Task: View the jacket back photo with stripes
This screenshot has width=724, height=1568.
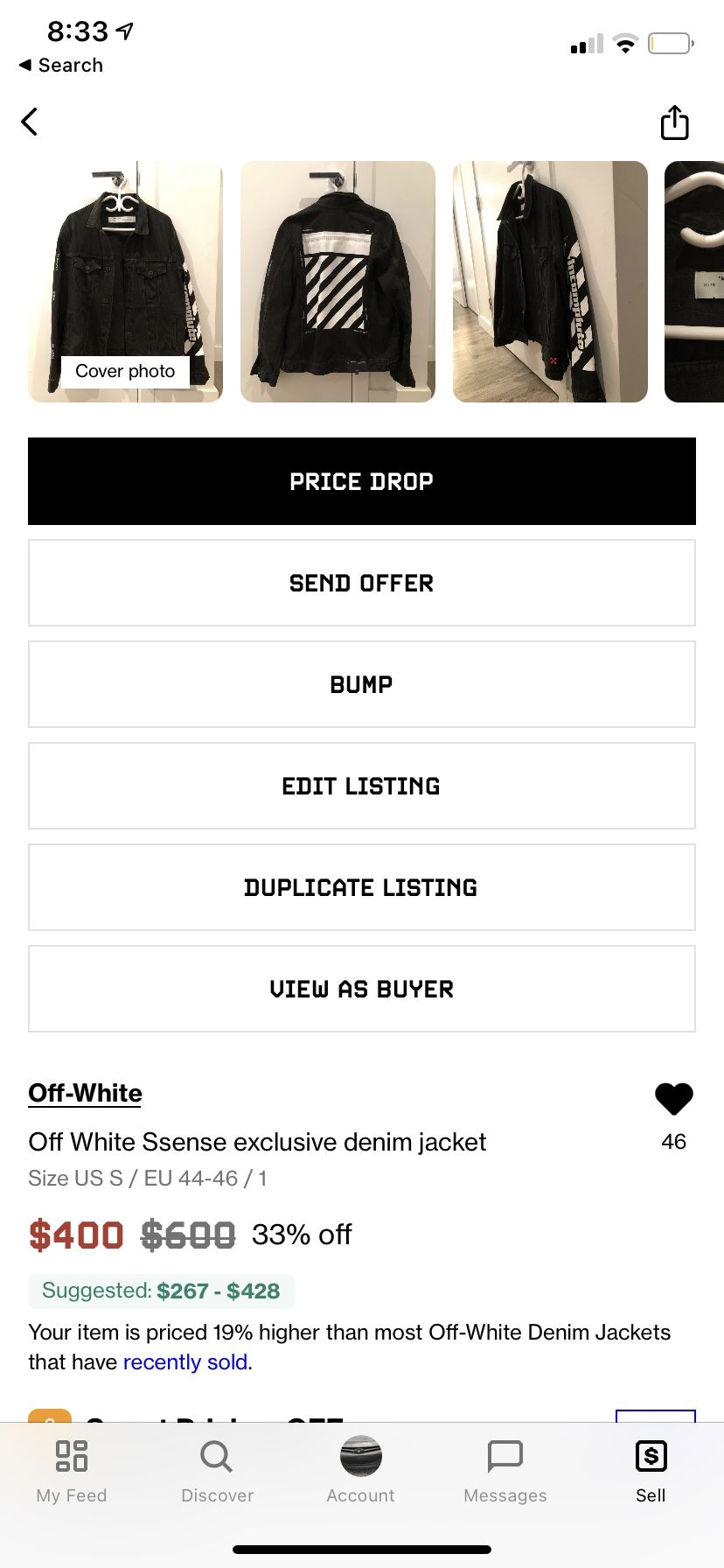Action: (338, 282)
